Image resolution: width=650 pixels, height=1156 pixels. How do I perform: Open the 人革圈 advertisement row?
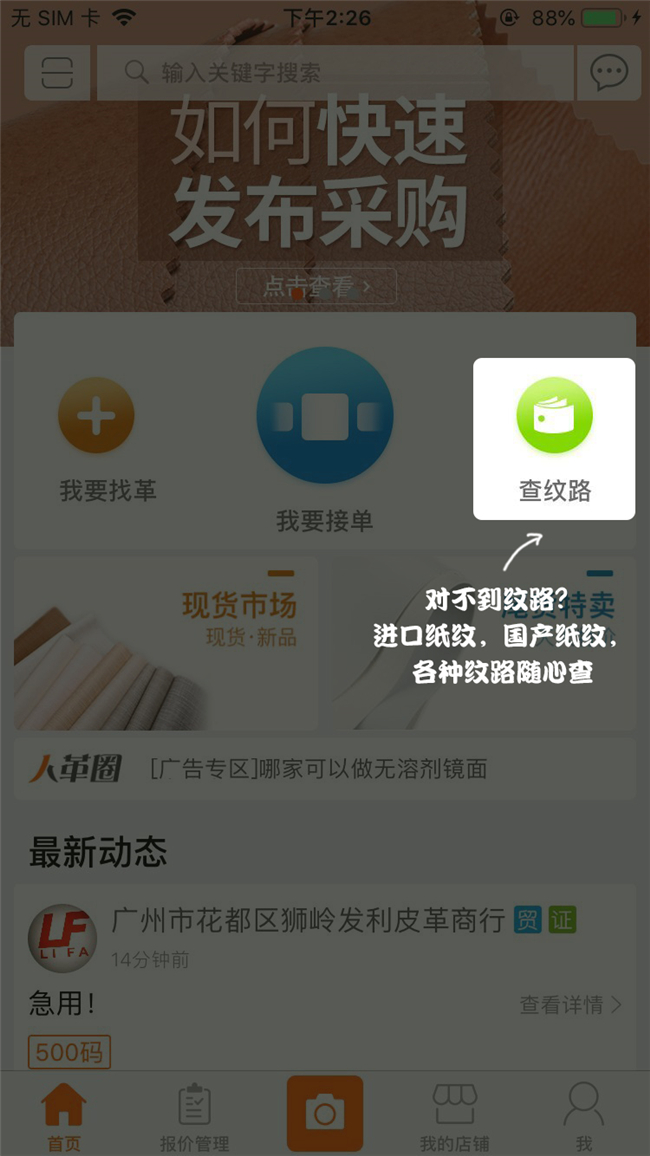pyautogui.click(x=324, y=768)
